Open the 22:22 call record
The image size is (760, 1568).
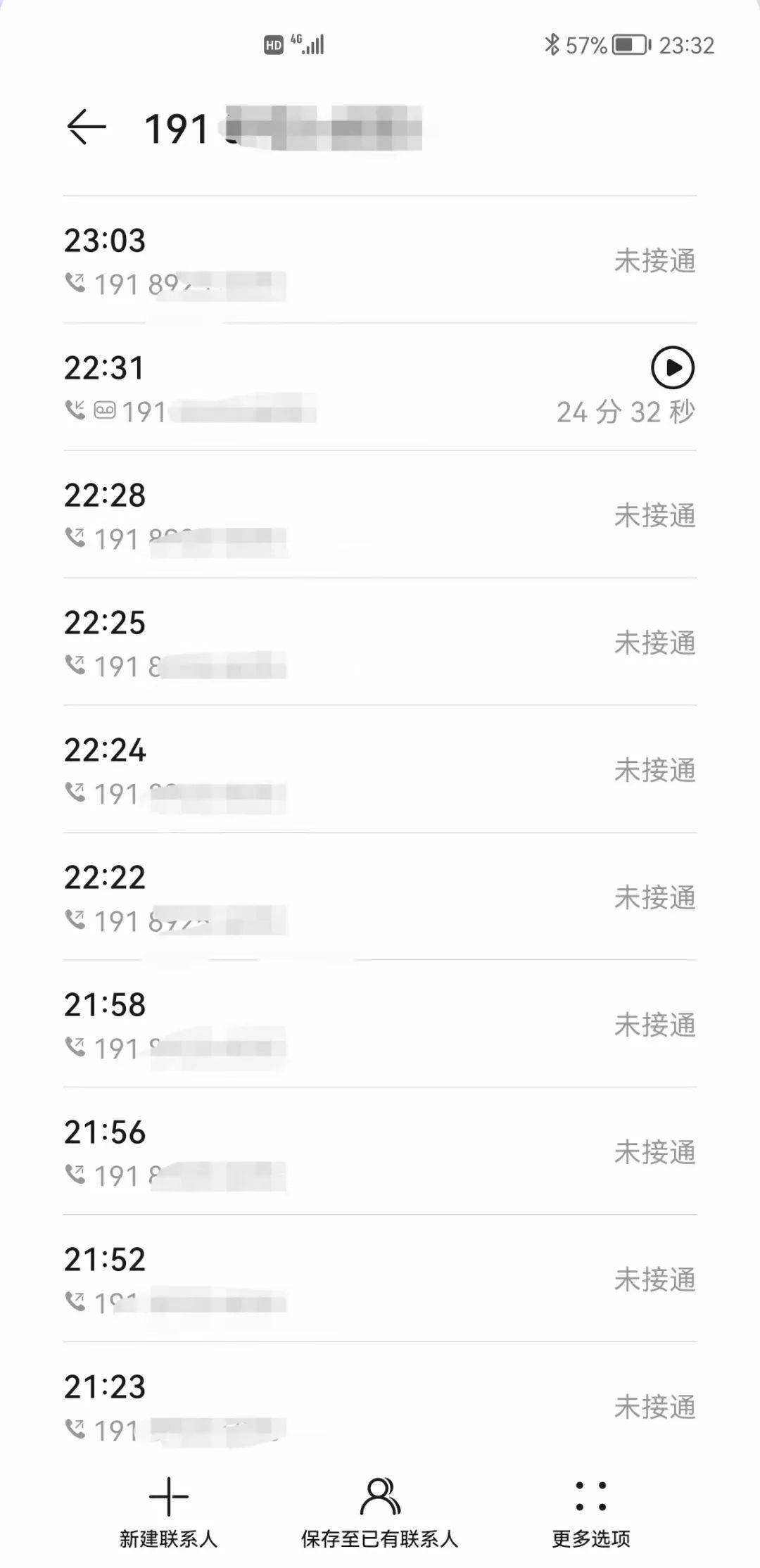(380, 897)
